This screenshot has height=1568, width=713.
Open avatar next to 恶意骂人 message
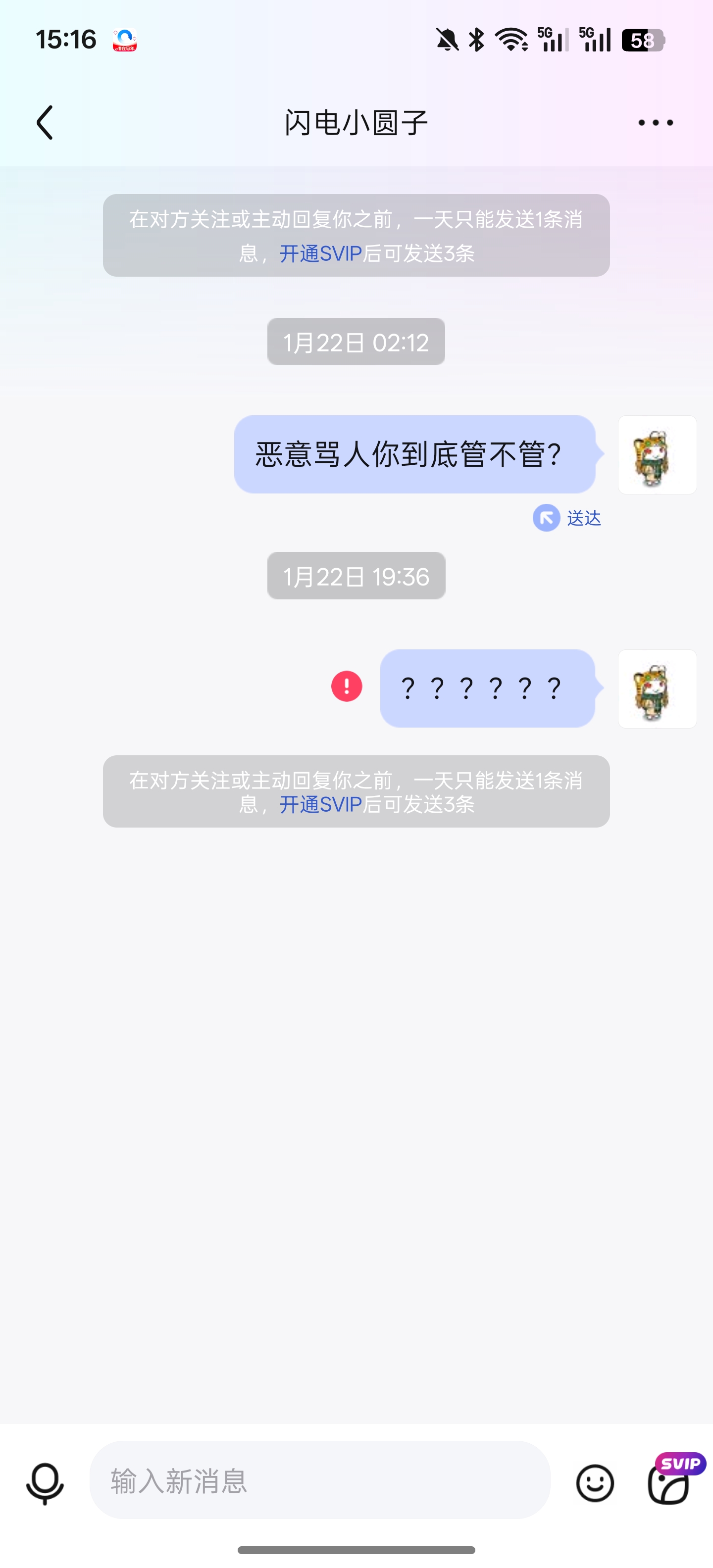[x=657, y=455]
